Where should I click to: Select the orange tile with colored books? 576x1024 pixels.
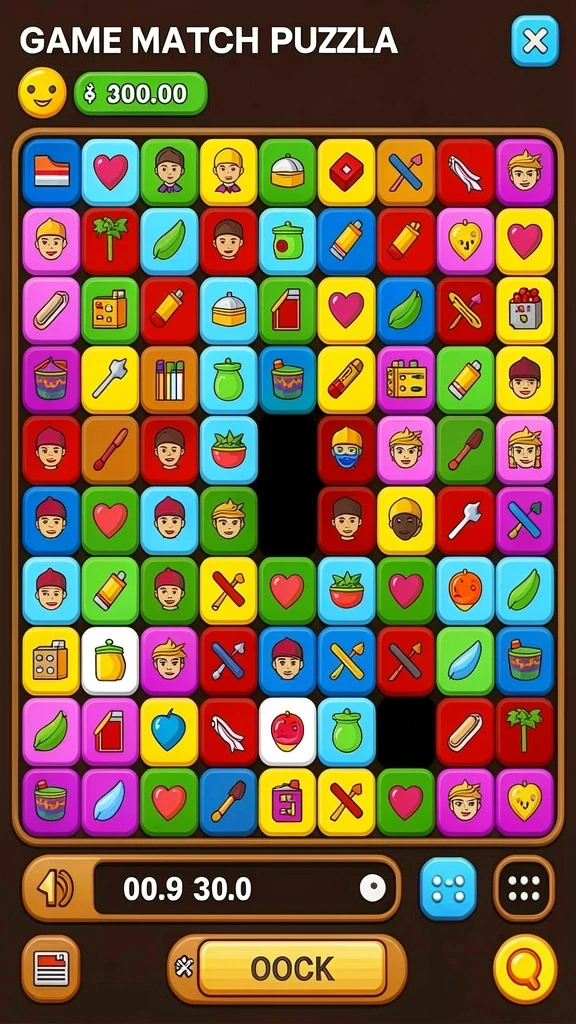(x=169, y=379)
